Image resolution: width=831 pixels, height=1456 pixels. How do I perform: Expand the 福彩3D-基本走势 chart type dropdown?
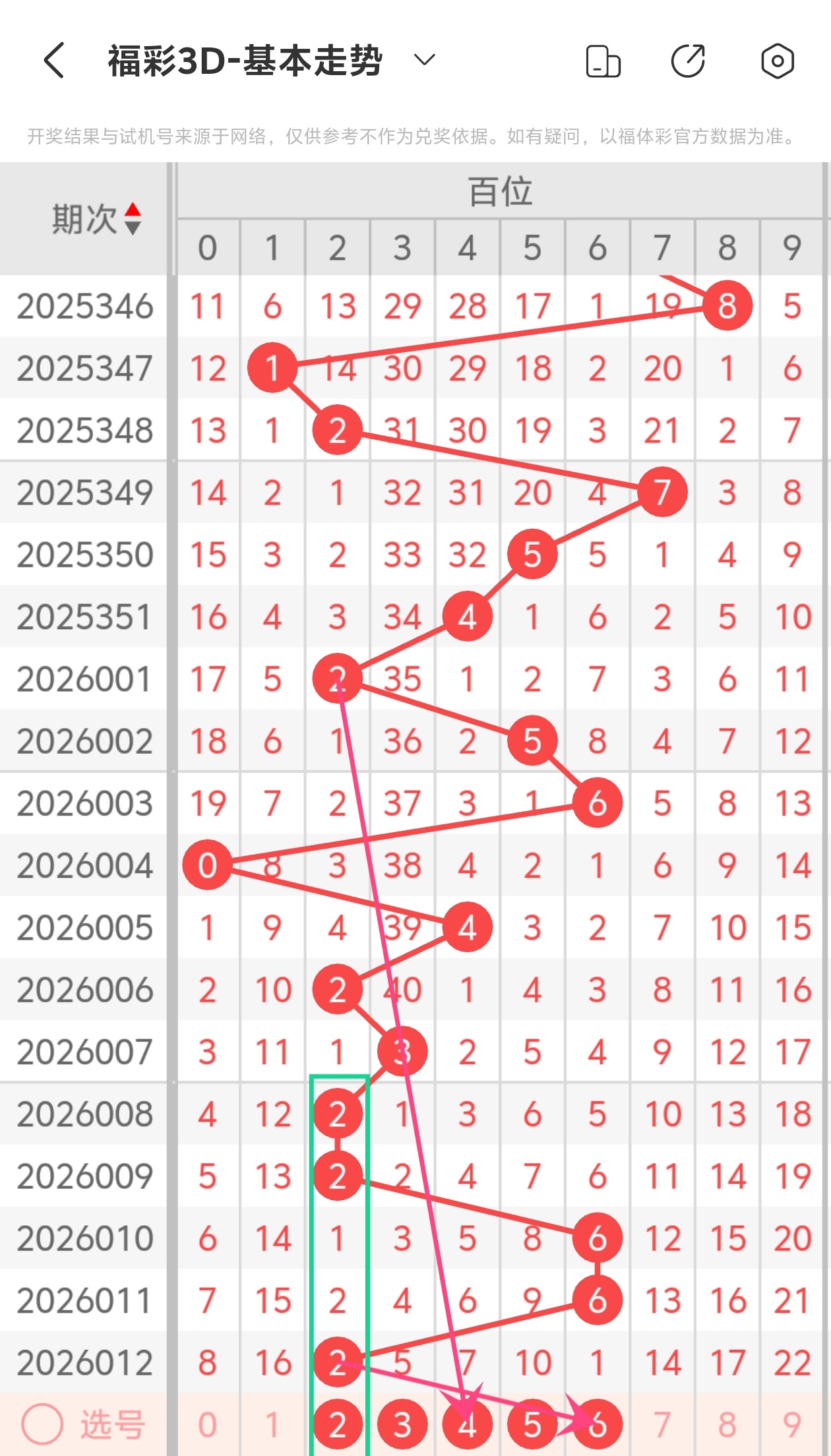tap(424, 61)
